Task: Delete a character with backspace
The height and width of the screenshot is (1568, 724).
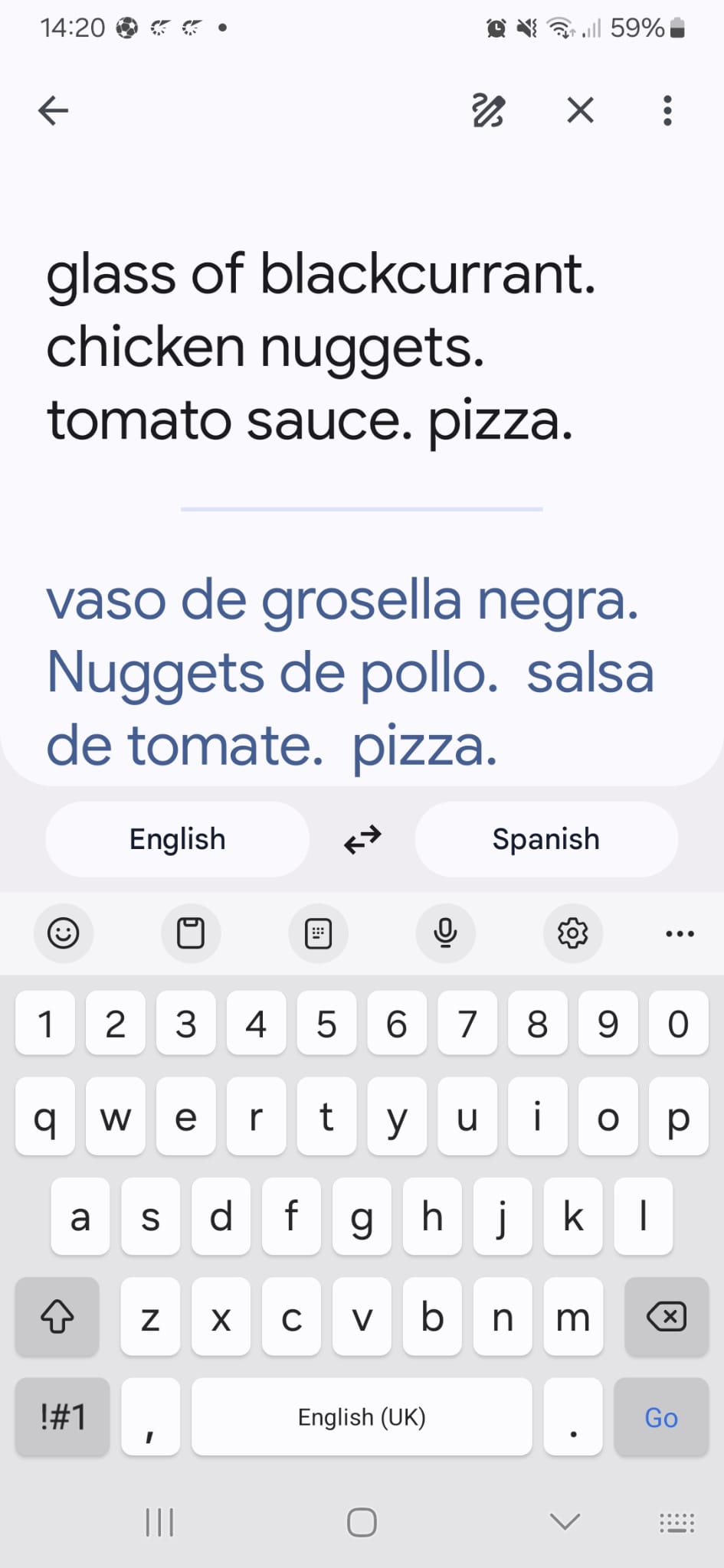Action: click(x=666, y=1317)
